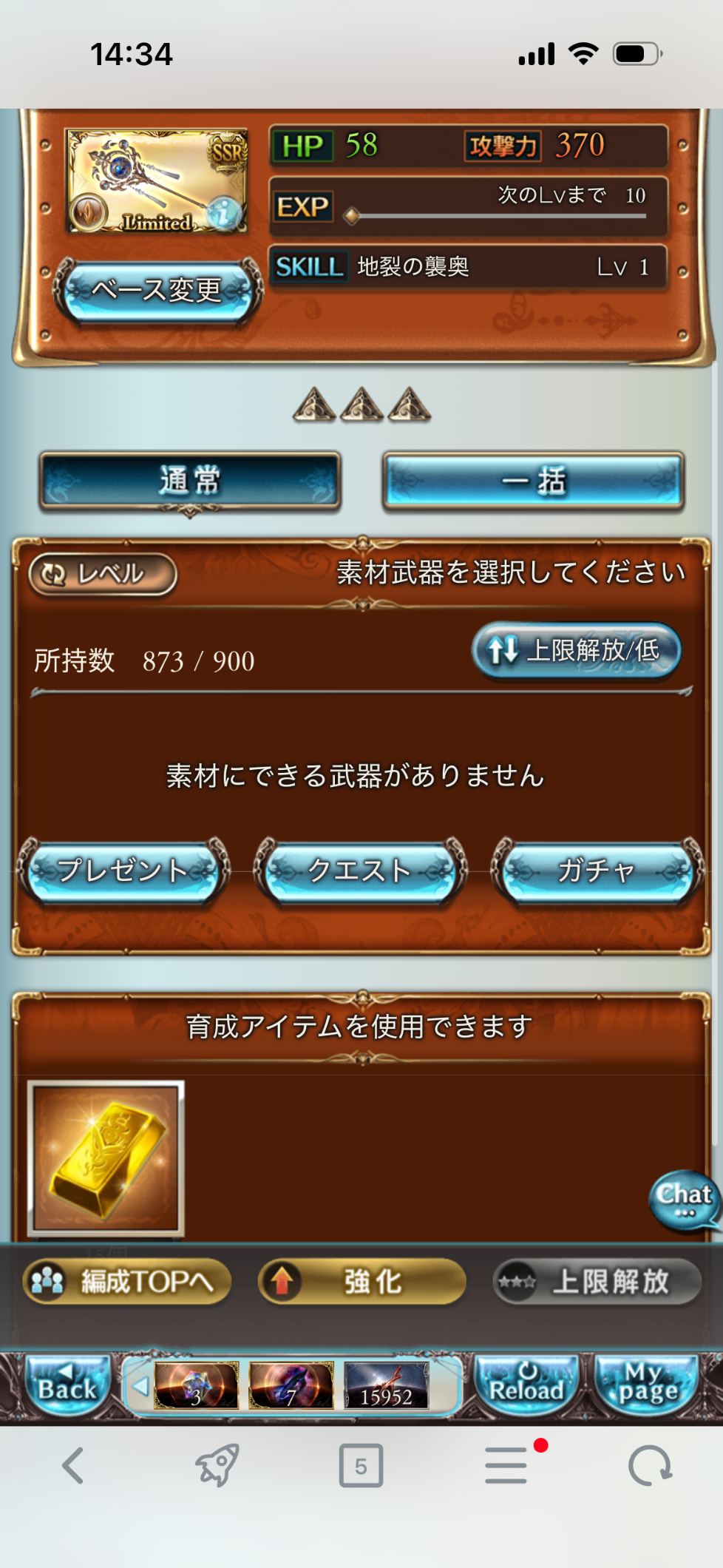Image resolution: width=723 pixels, height=1568 pixels.
Task: Select the gold bar upgrade item
Action: pyautogui.click(x=106, y=1158)
